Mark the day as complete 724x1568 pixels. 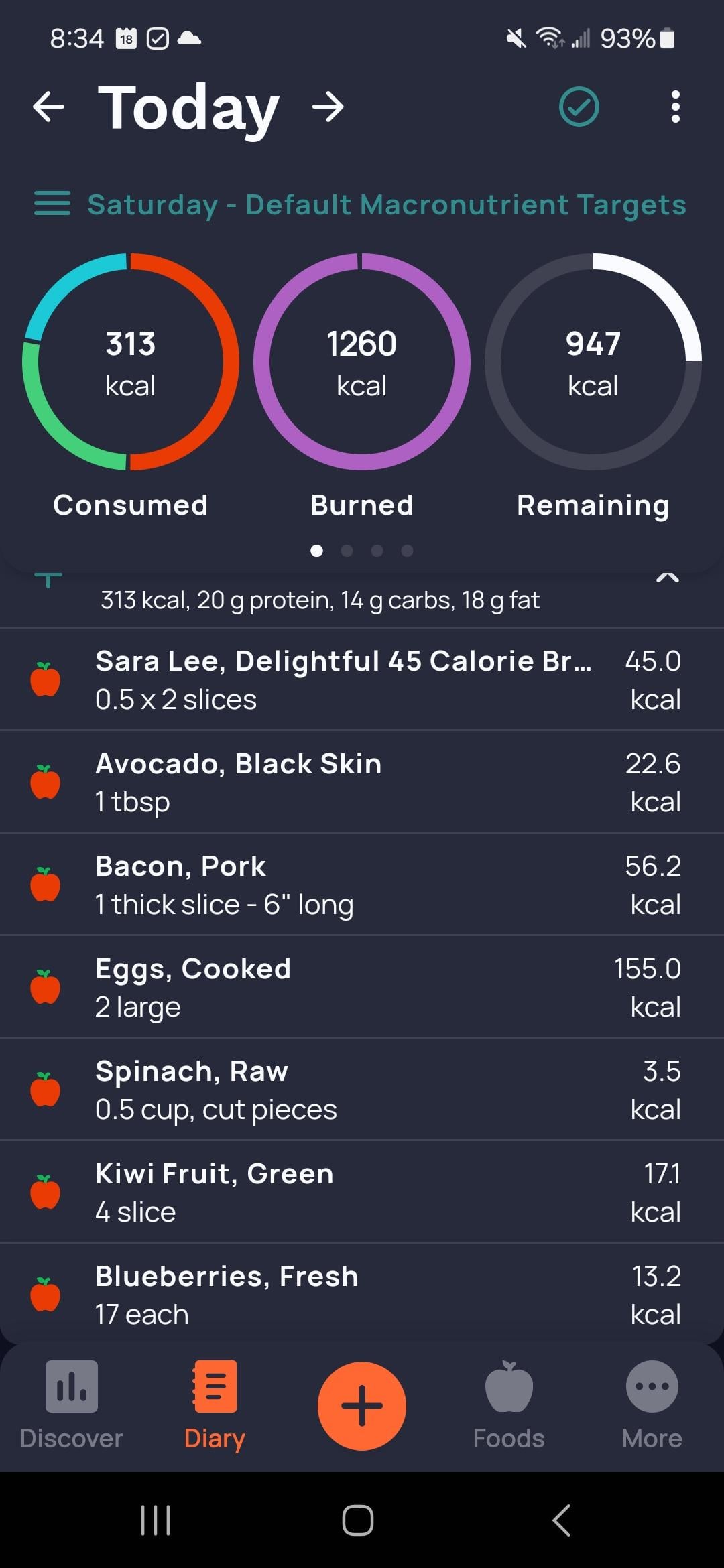click(x=579, y=107)
